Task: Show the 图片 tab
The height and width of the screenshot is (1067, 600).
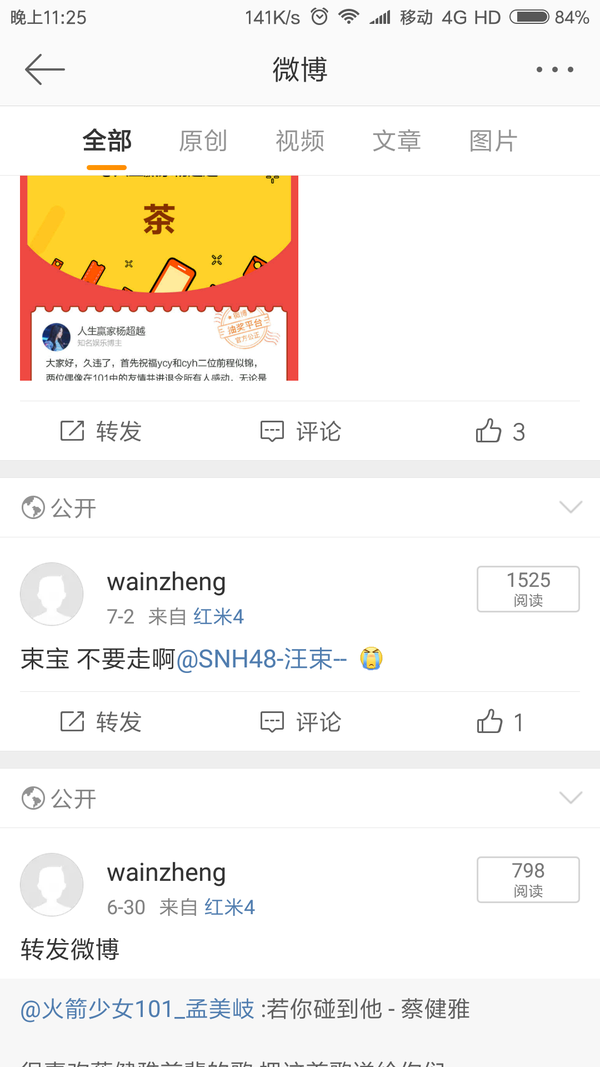Action: [x=493, y=141]
